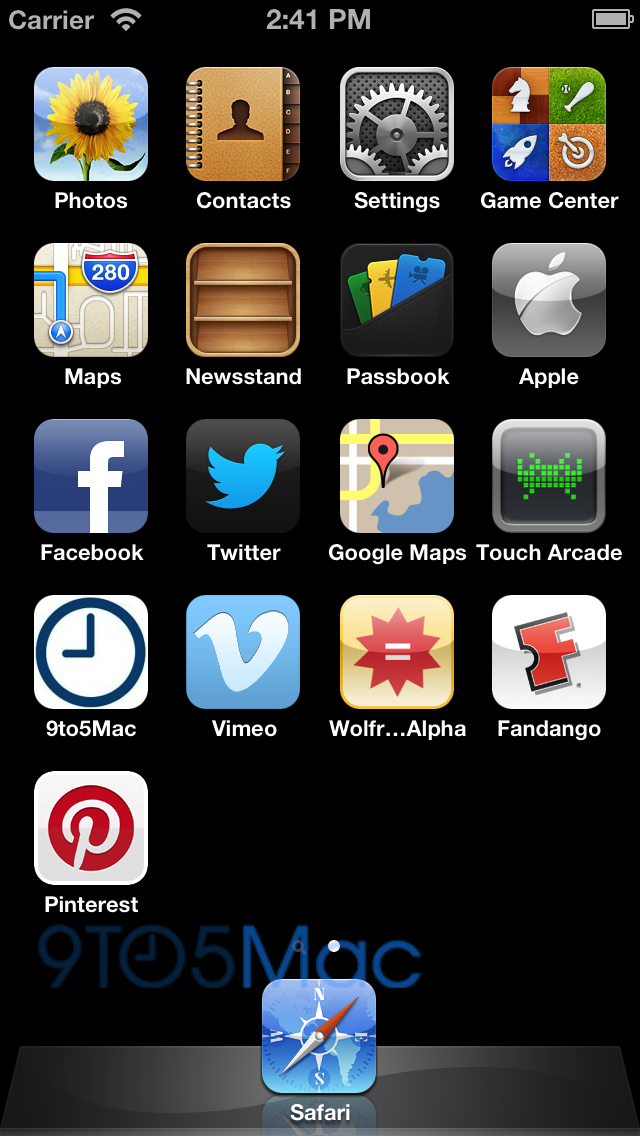
Task: Launch Google Maps
Action: [x=397, y=476]
